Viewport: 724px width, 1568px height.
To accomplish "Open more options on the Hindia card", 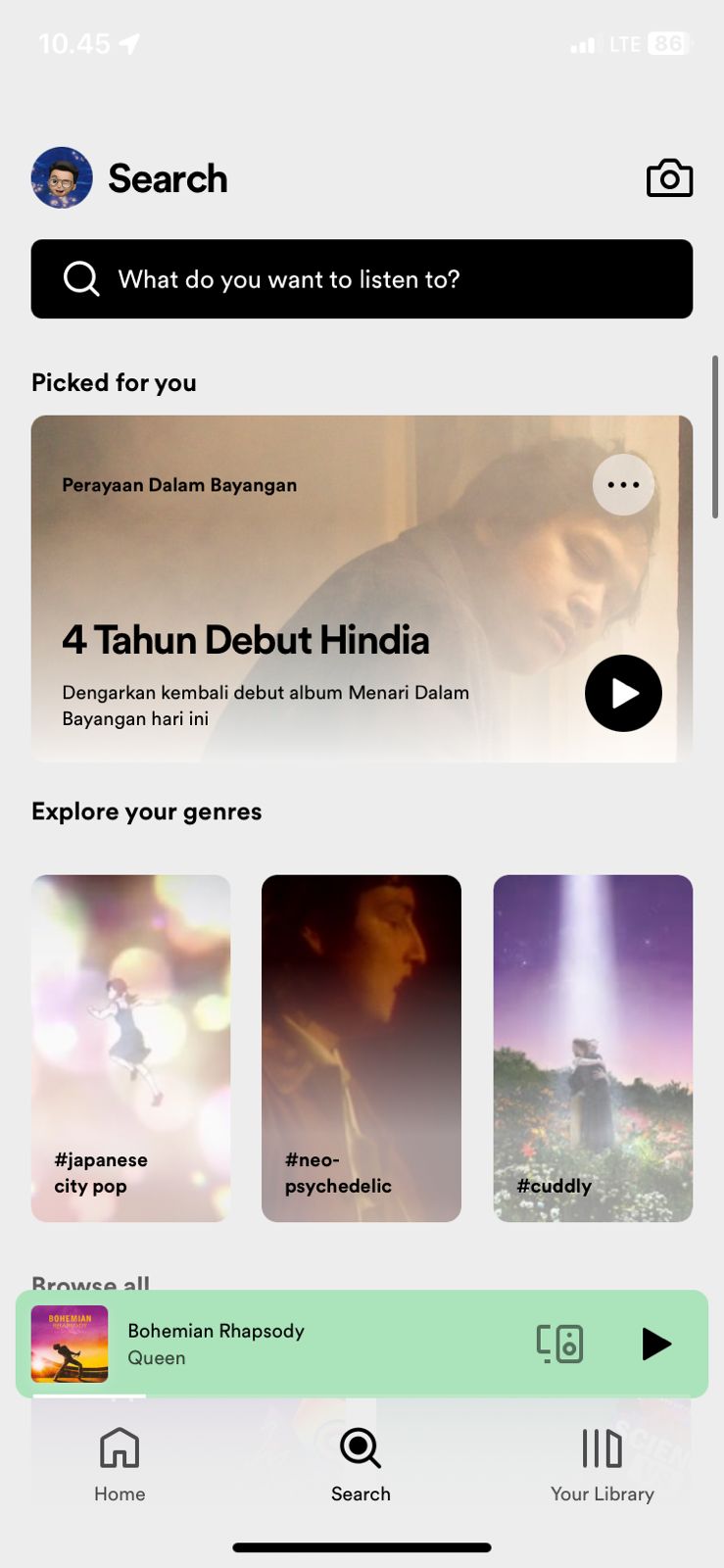I will [x=623, y=484].
